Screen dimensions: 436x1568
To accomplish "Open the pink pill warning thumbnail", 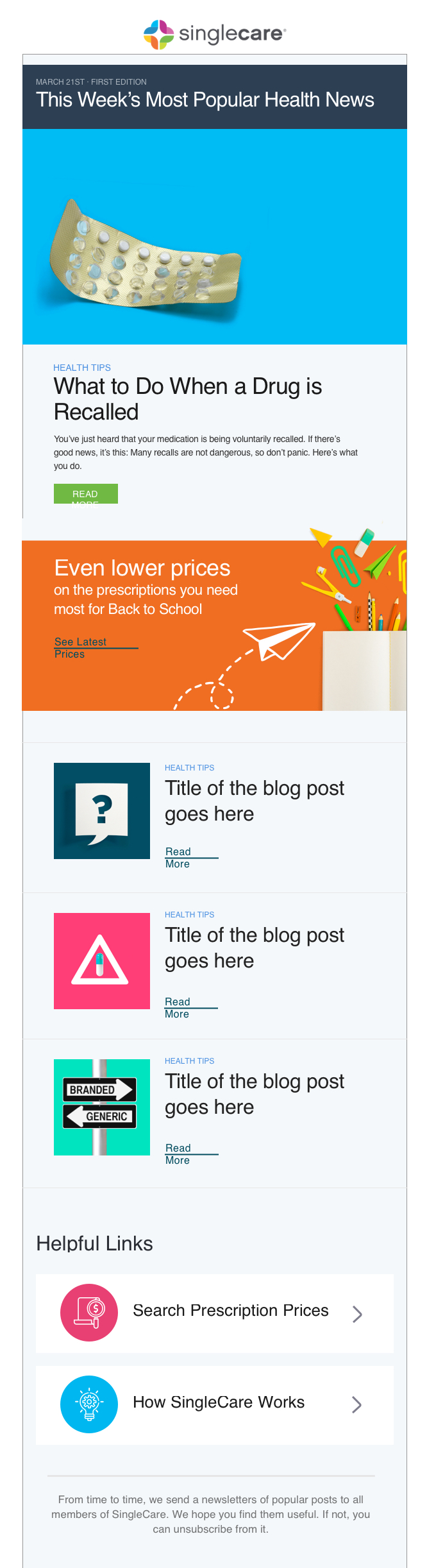I will (102, 960).
